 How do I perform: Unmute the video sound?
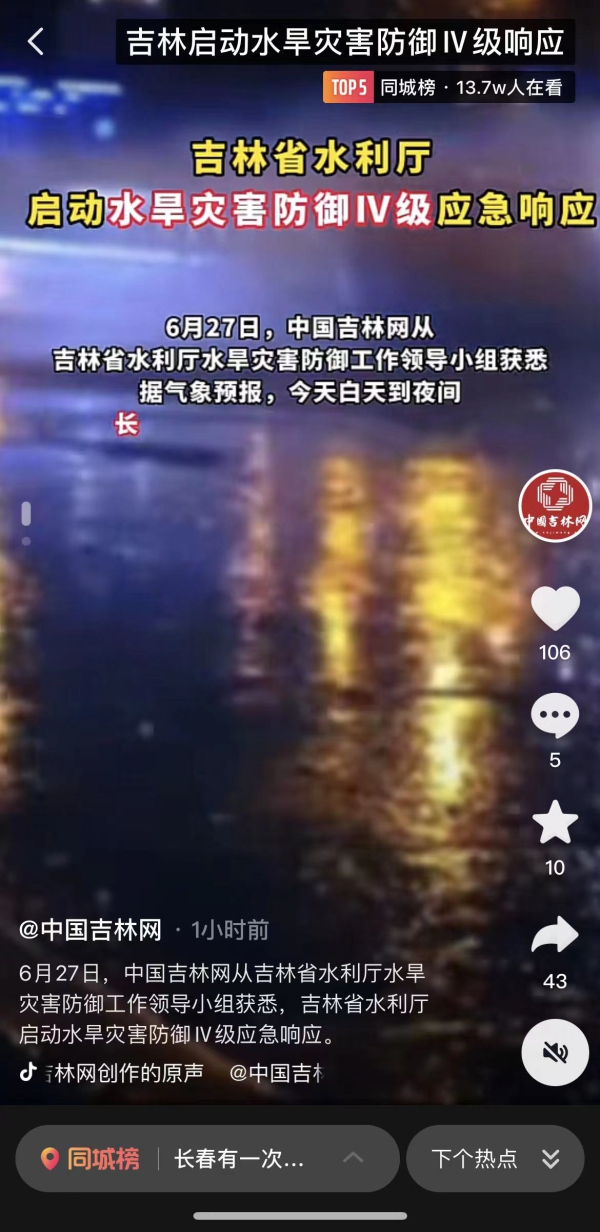pyautogui.click(x=555, y=1052)
